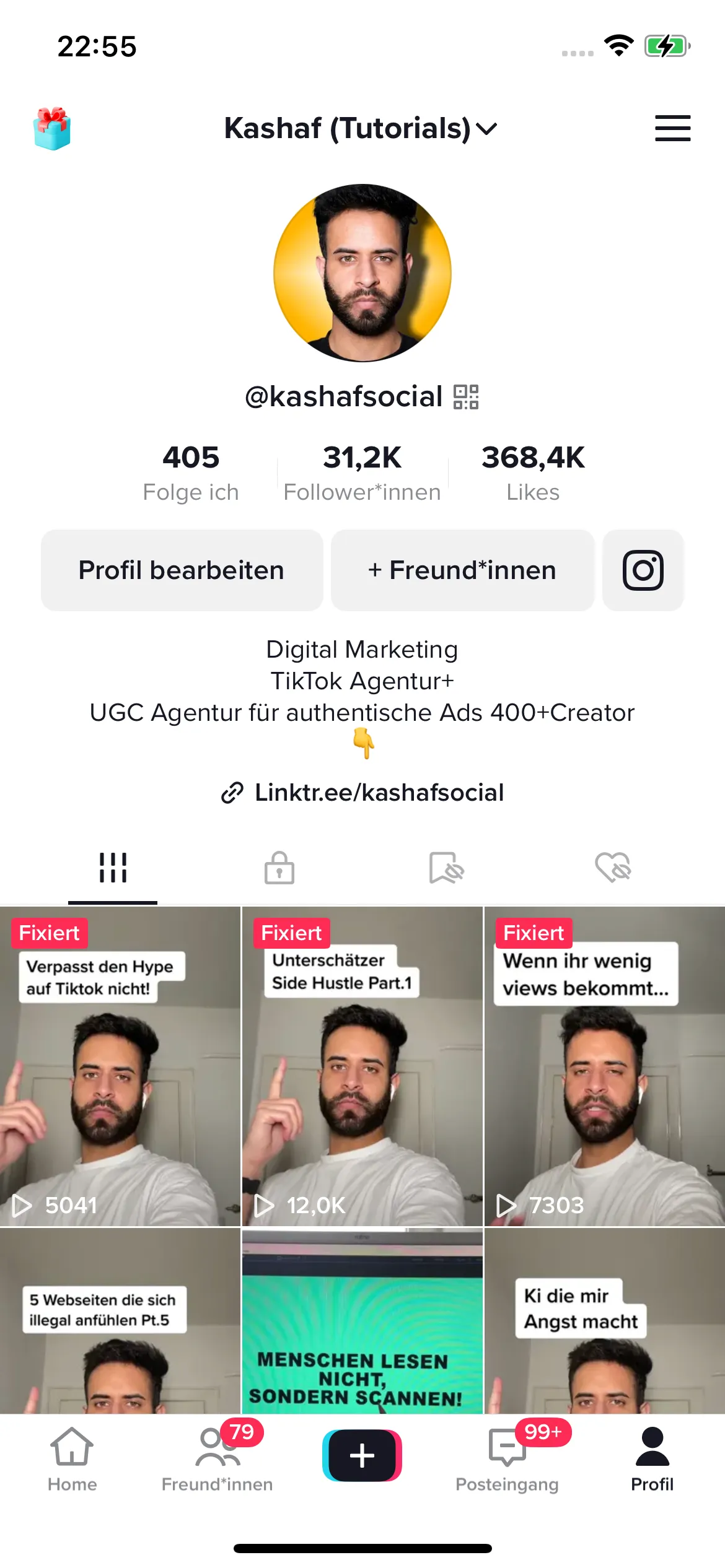Screen dimensions: 725x1568
Task: Open the hamburger menu
Action: tap(672, 128)
